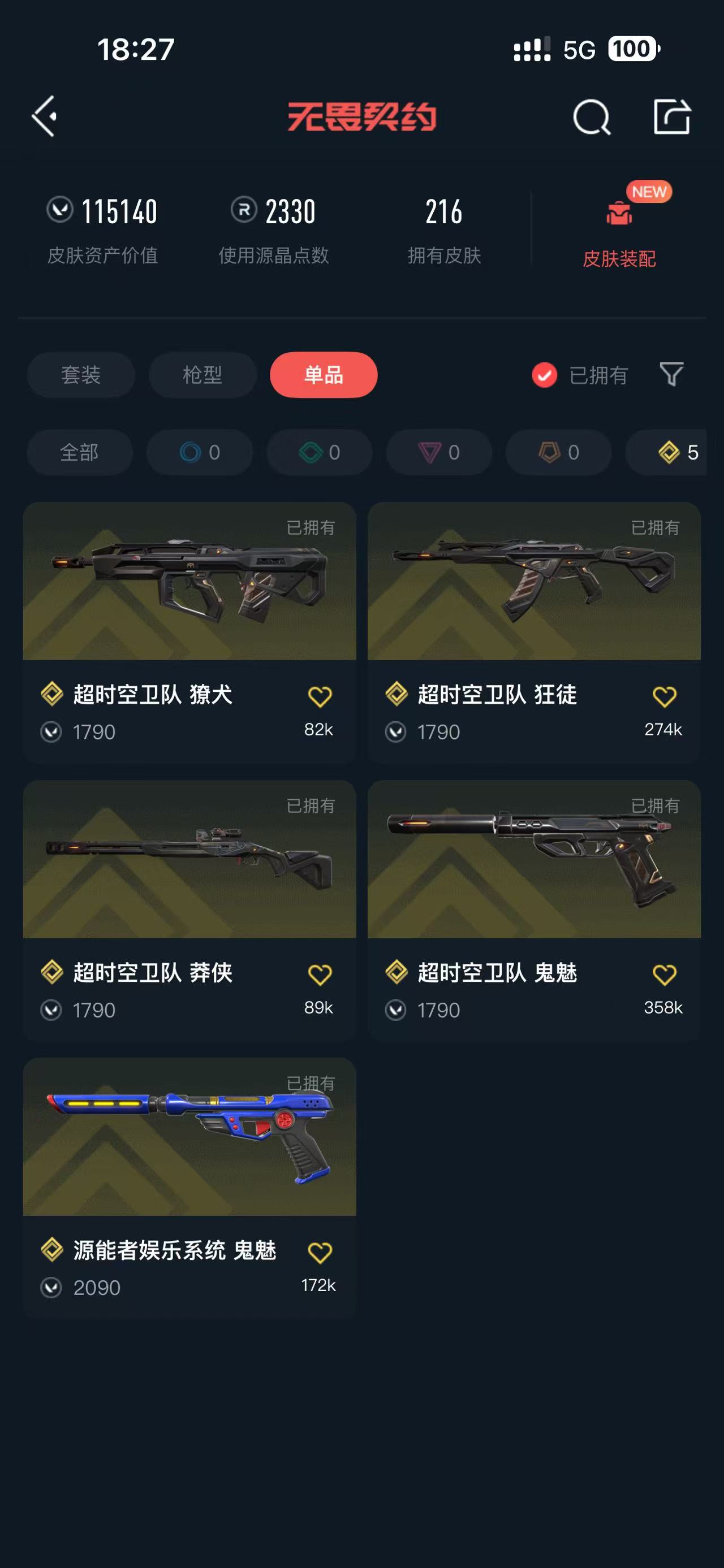Favorite the 超时空卫队 鬼魅 skin
Screen dimensions: 724x1568
pyautogui.click(x=664, y=974)
